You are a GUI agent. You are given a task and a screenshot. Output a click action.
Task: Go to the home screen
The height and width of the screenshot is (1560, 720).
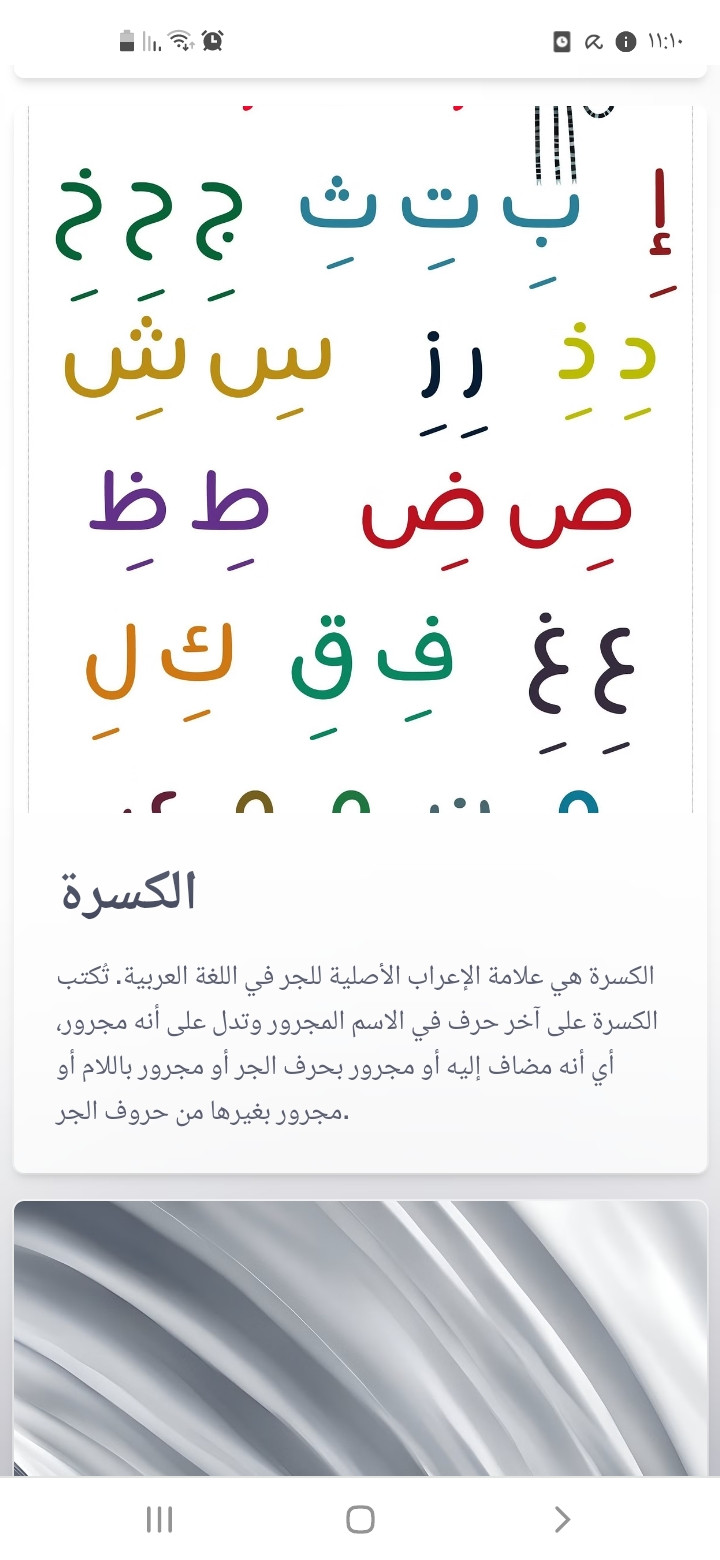point(360,1520)
